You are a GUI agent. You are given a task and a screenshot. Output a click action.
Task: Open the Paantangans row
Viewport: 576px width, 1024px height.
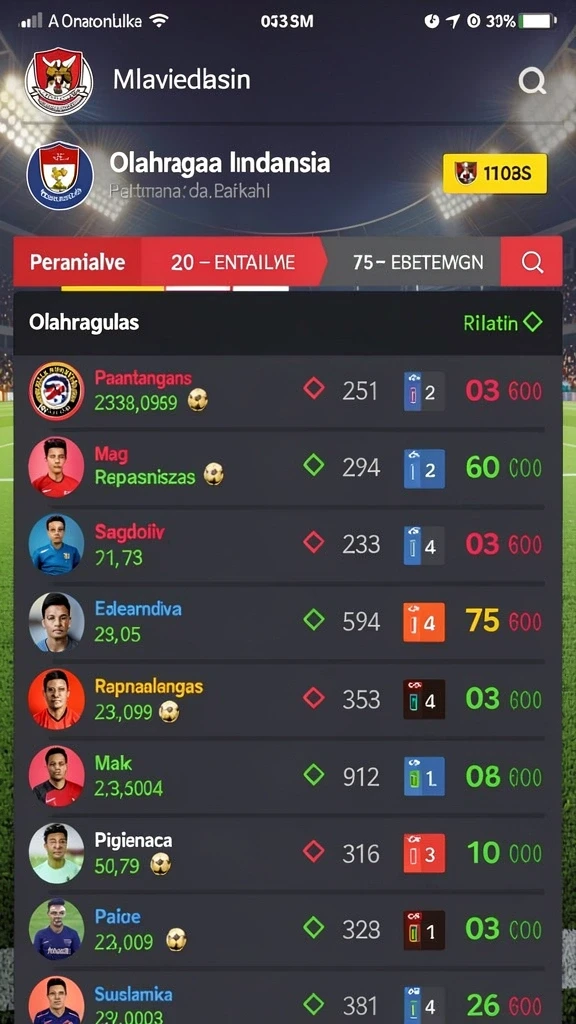[287, 391]
